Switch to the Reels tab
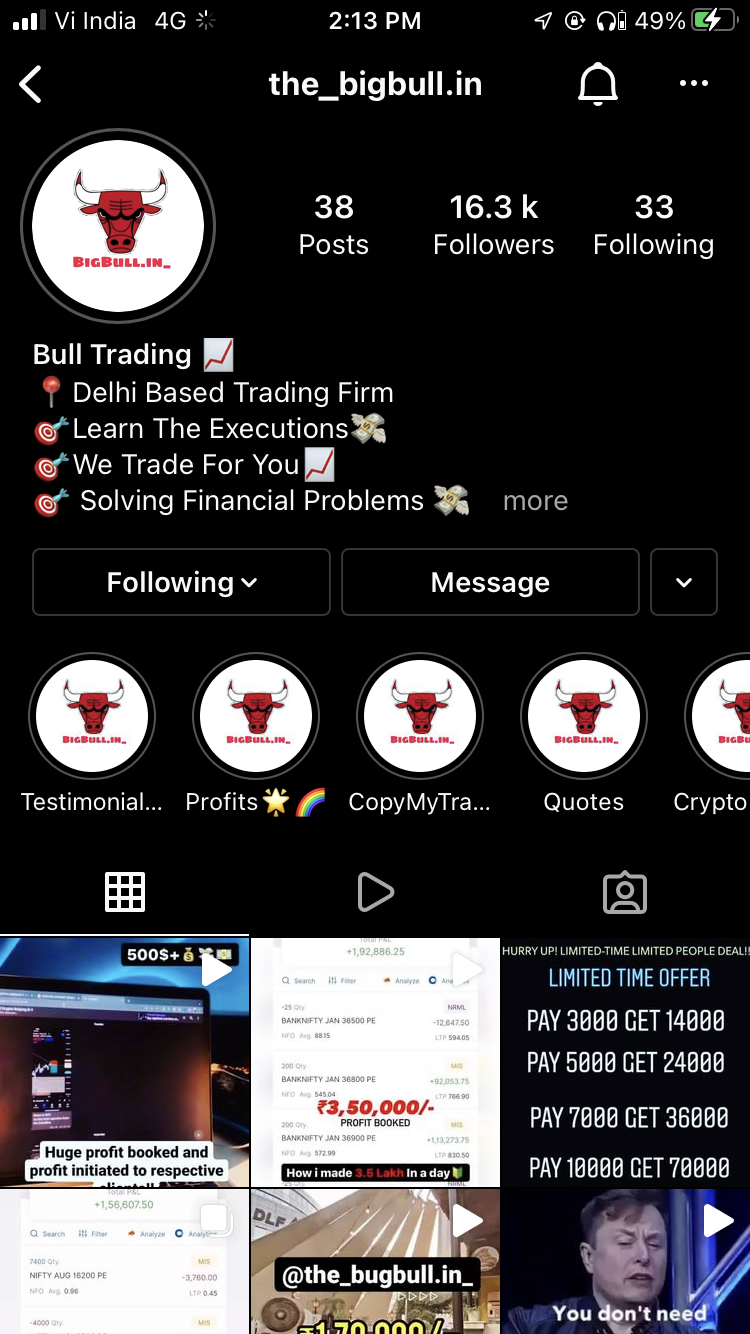The image size is (750, 1334). pos(375,892)
